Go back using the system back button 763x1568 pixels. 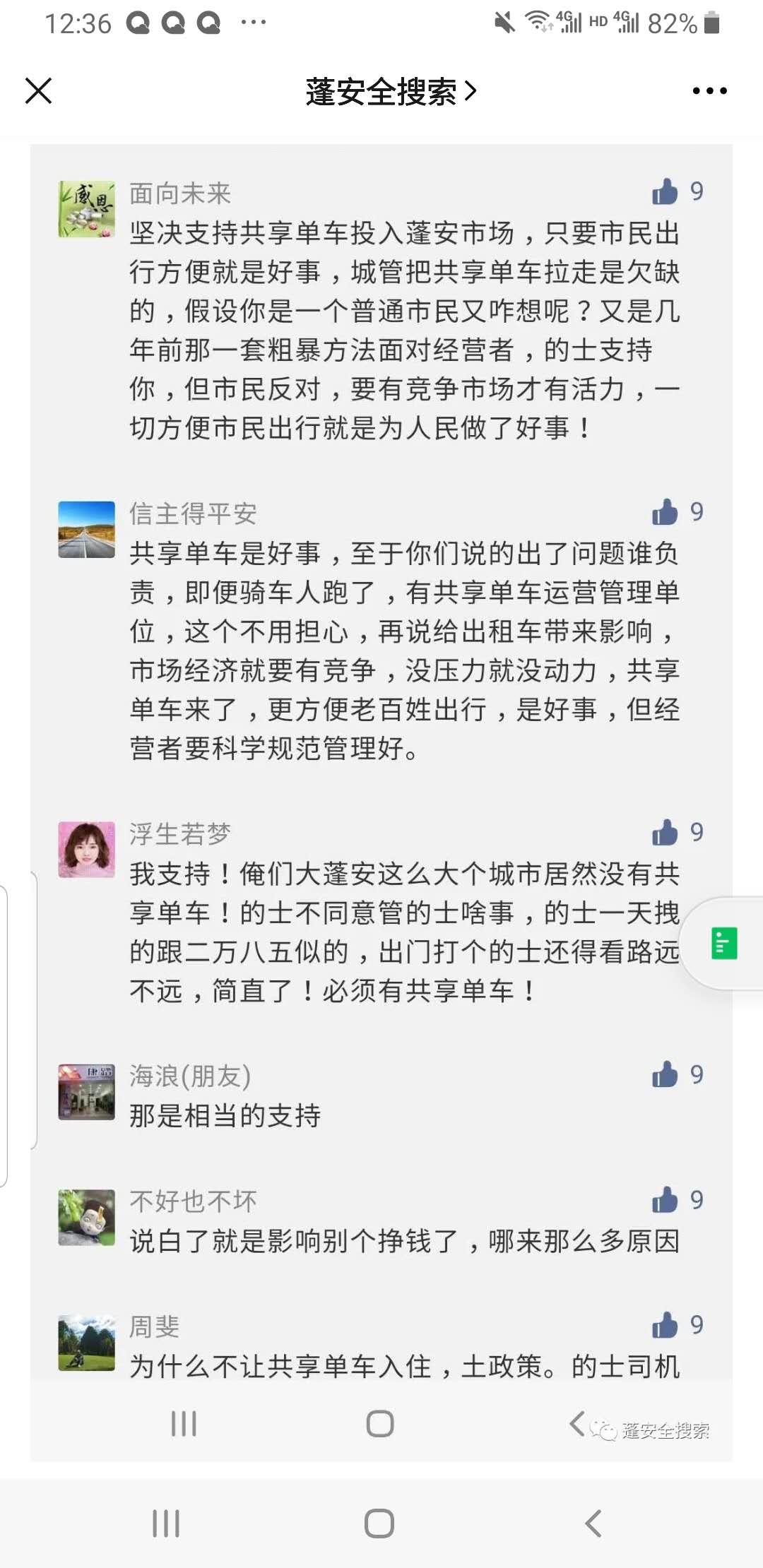(593, 1524)
